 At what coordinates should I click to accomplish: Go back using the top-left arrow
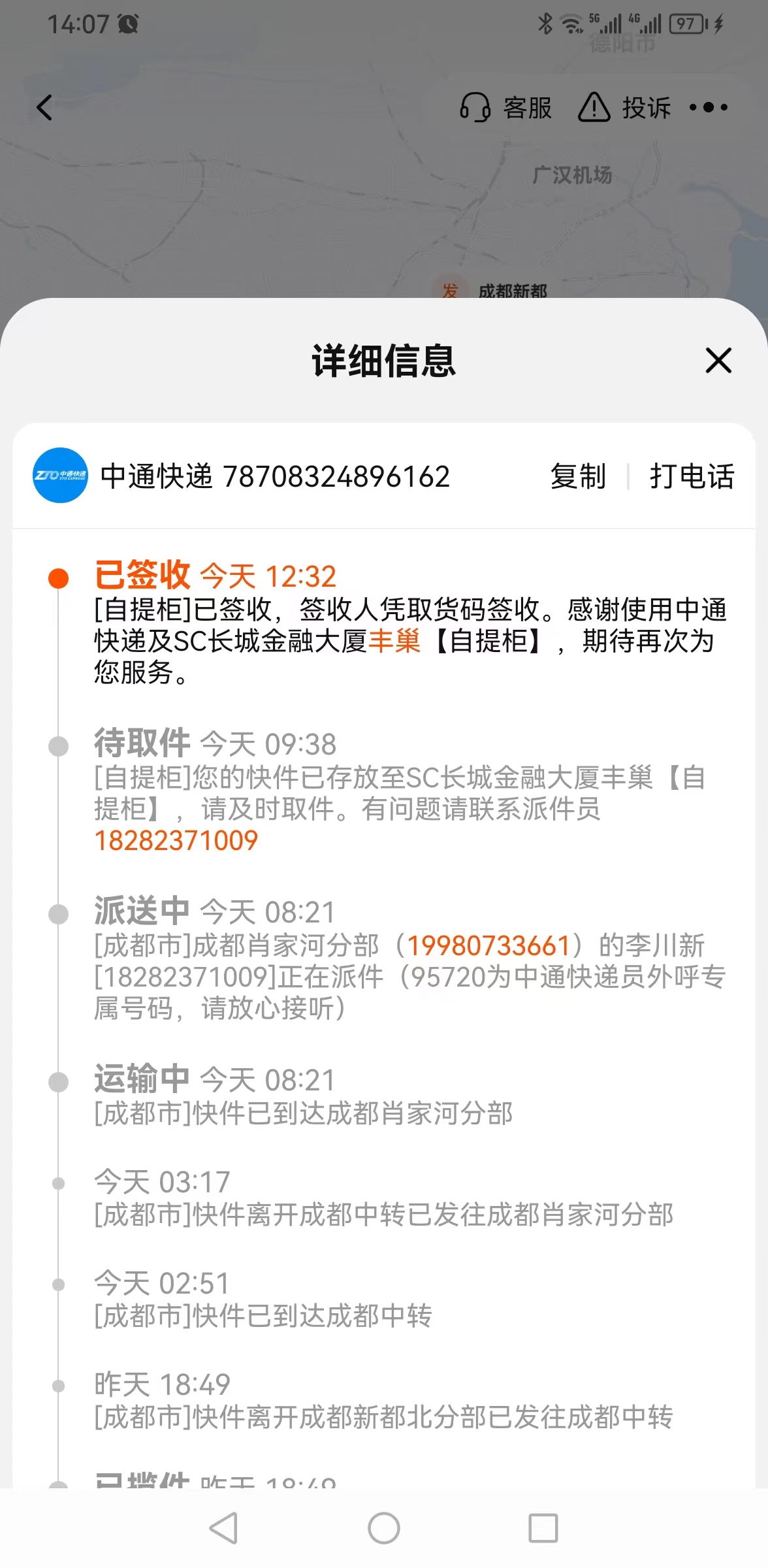(44, 108)
